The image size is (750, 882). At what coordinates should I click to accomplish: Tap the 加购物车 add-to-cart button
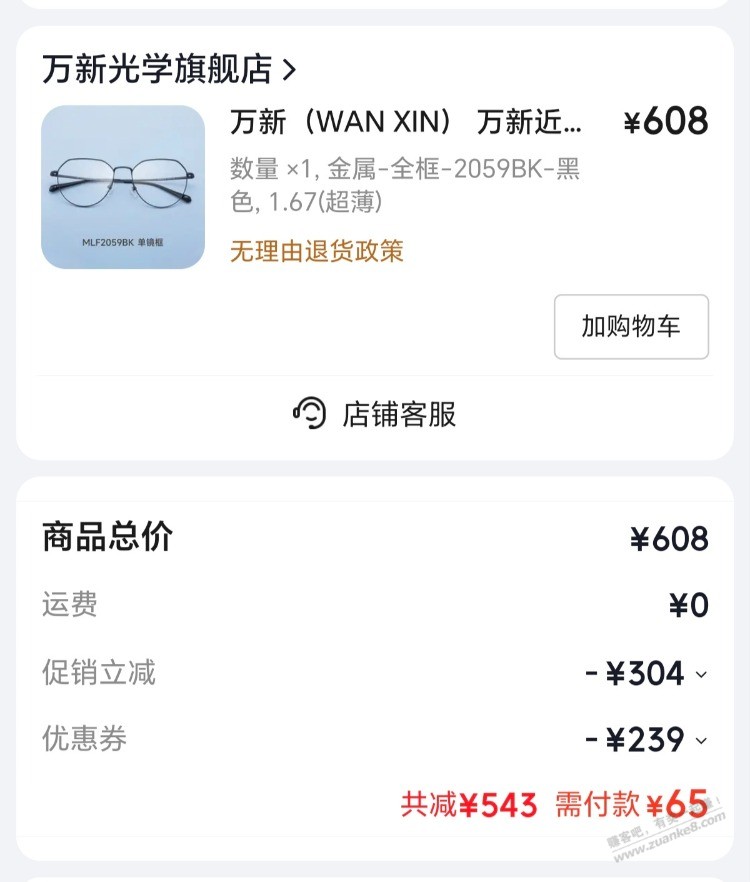point(631,327)
